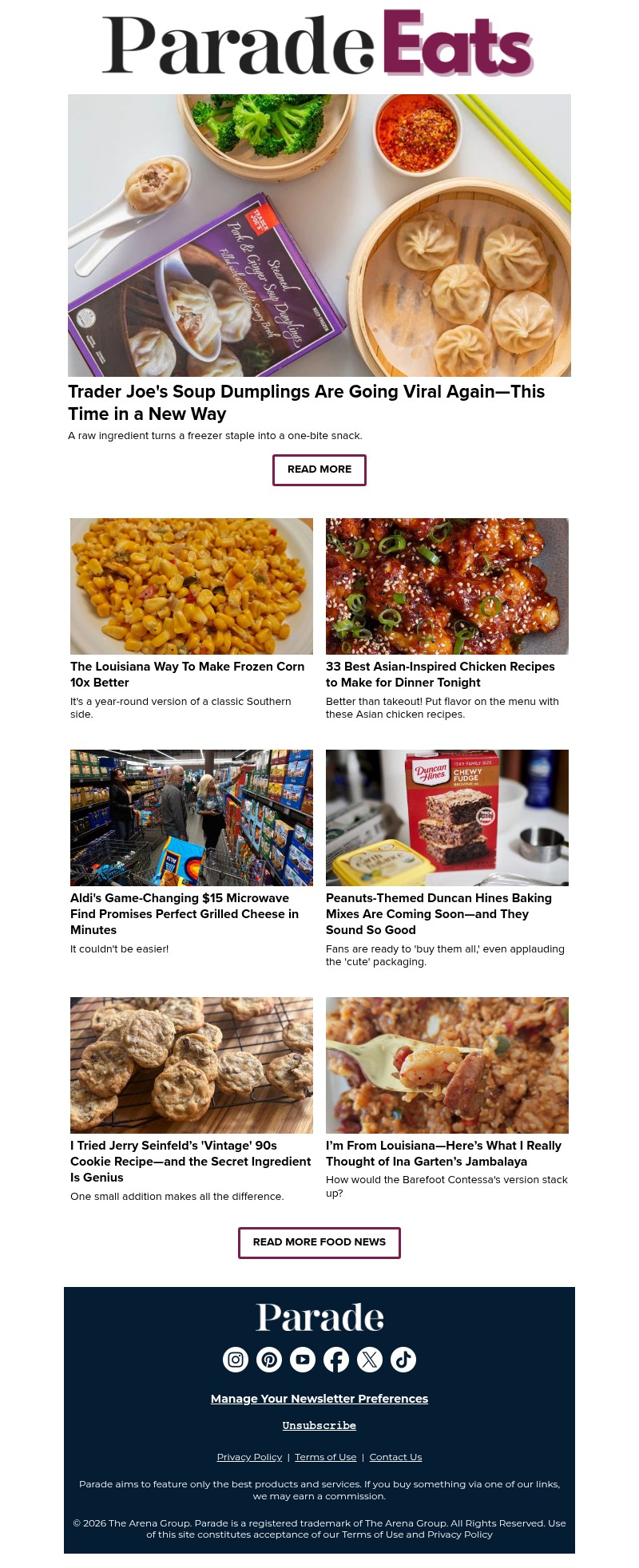Image resolution: width=639 pixels, height=1568 pixels.
Task: Click the Trader Joe's soup dumplings headline
Action: click(306, 402)
